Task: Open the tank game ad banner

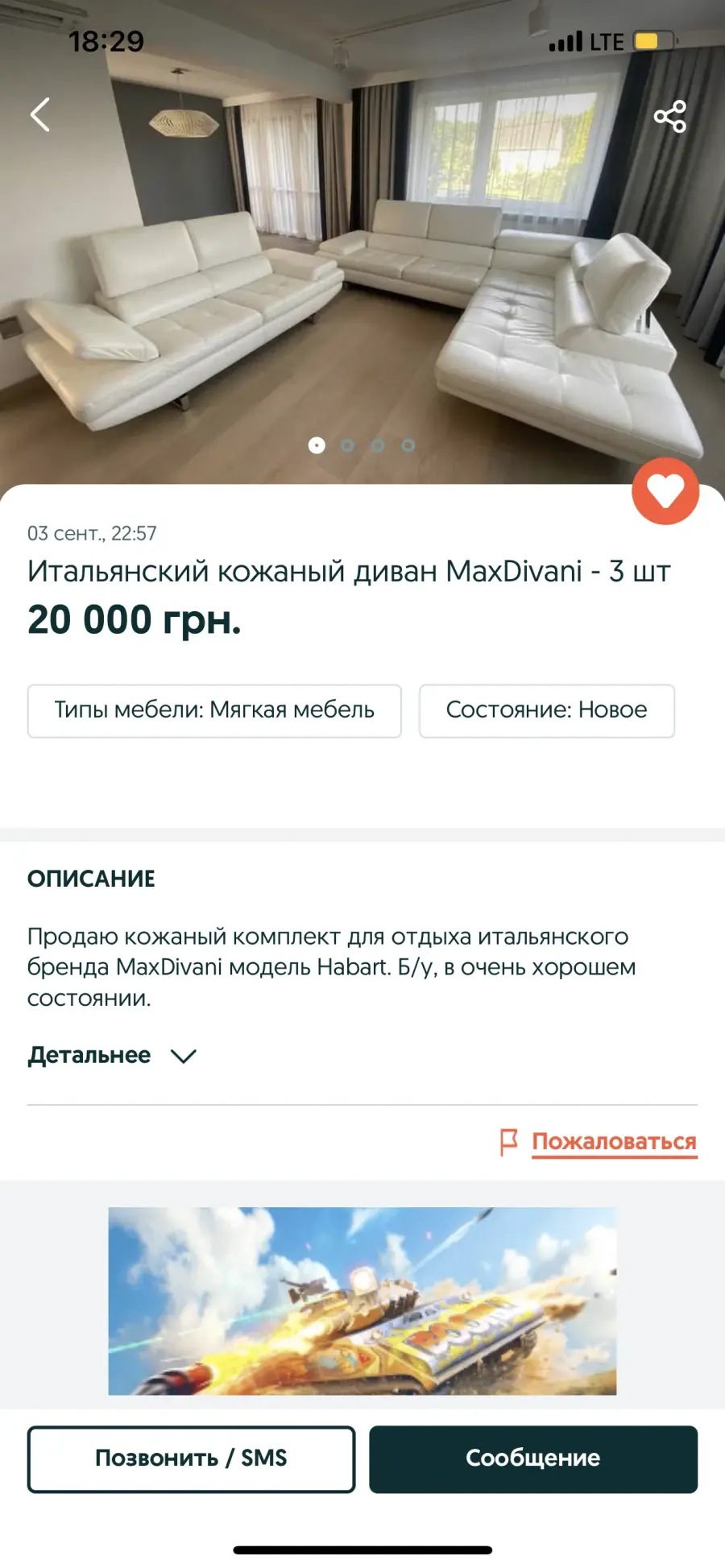Action: 362,1301
